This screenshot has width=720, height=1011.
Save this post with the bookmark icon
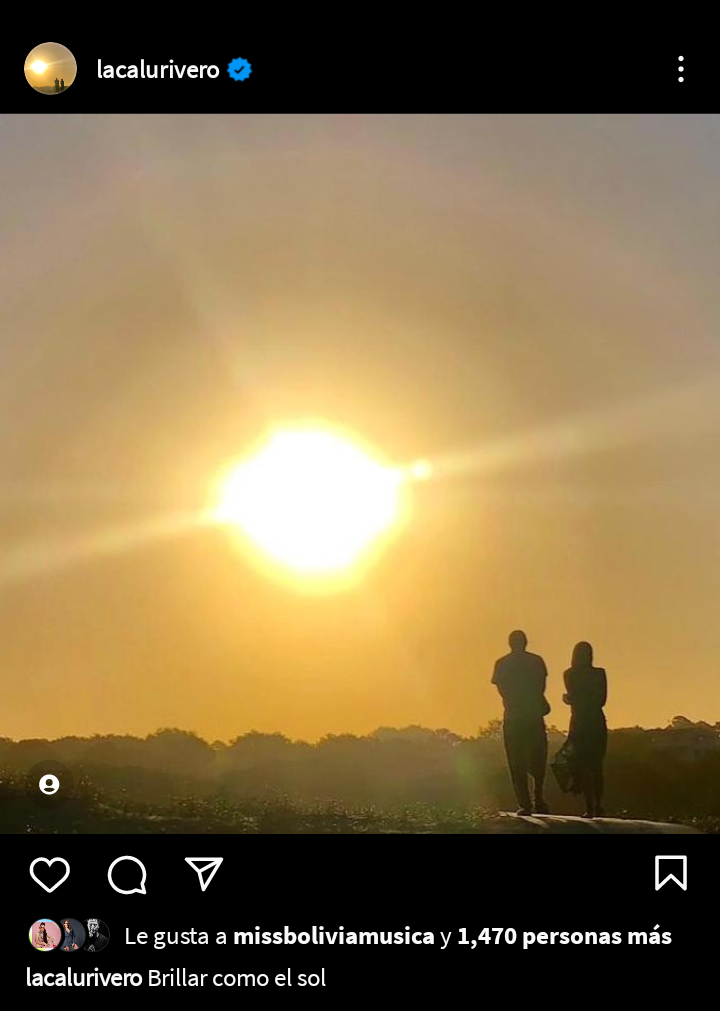tap(670, 873)
